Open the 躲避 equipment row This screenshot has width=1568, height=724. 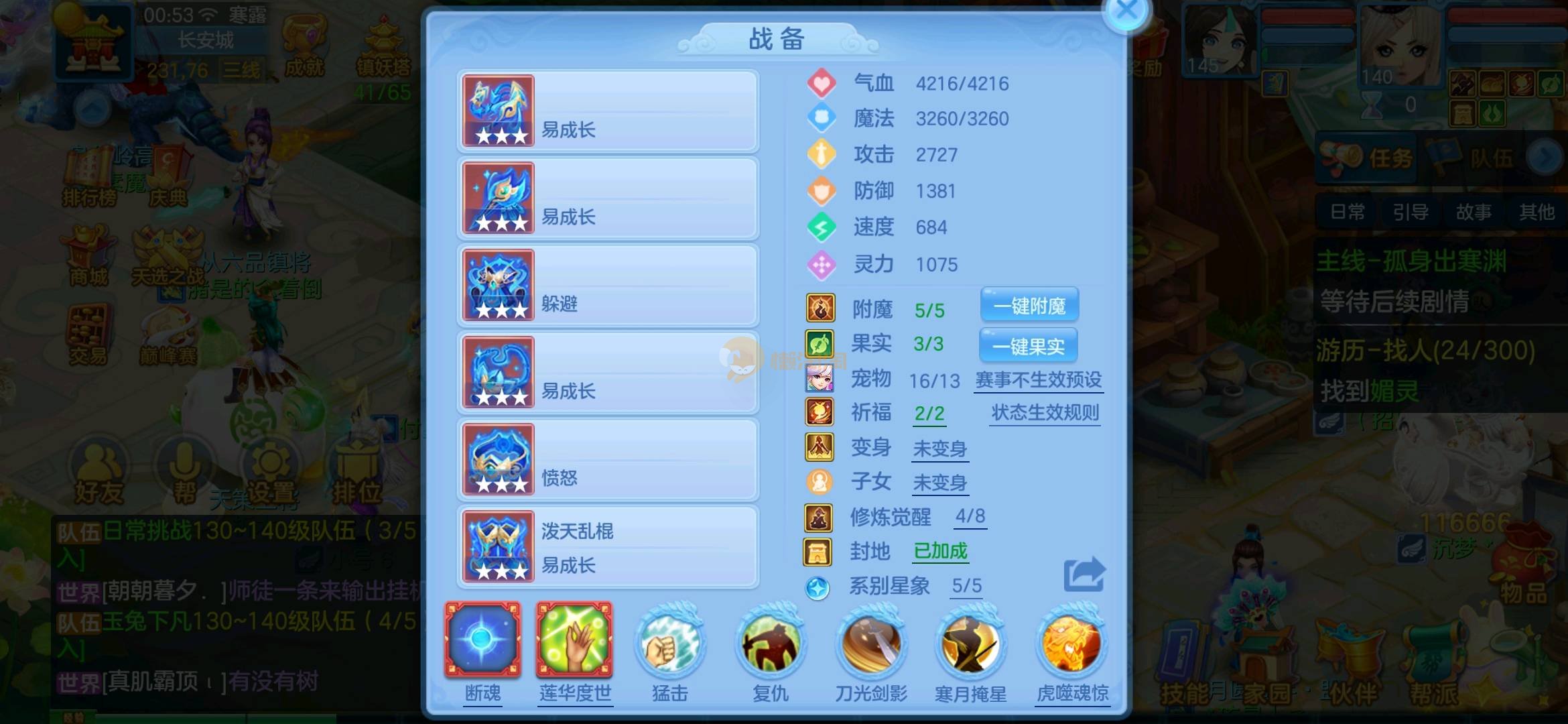[x=608, y=286]
